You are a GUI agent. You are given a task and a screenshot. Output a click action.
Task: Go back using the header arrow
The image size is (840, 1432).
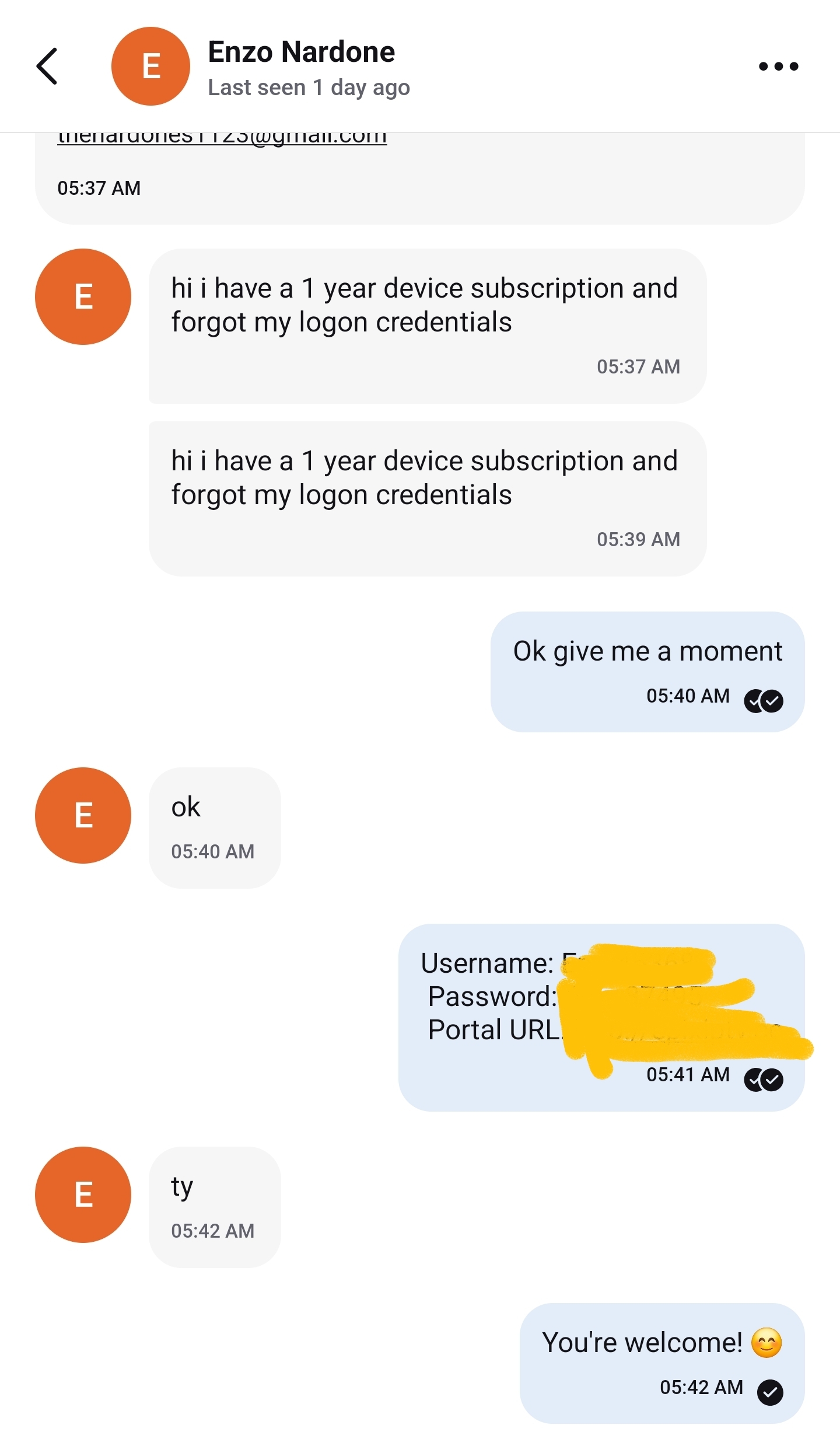(x=47, y=67)
